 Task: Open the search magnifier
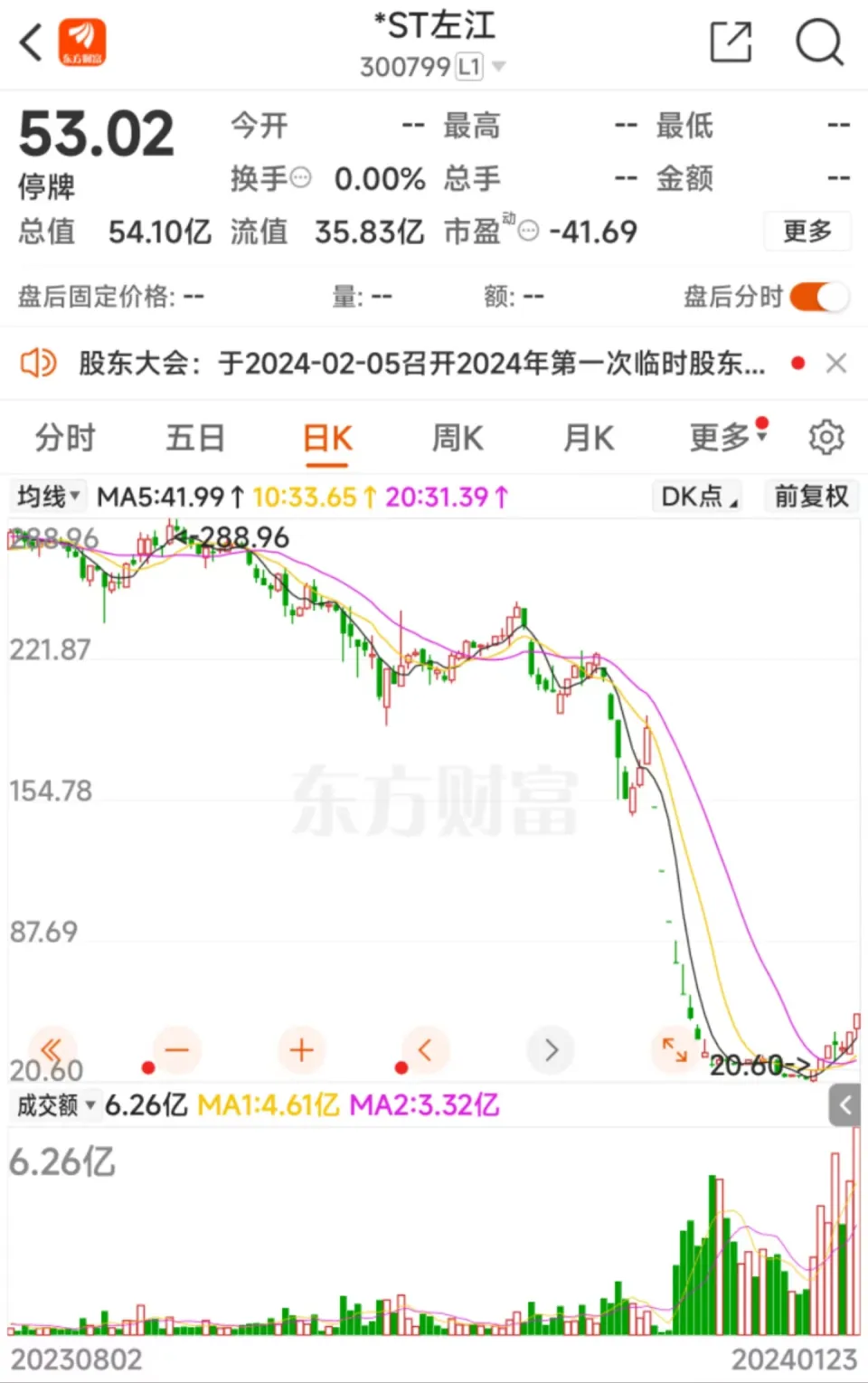819,43
